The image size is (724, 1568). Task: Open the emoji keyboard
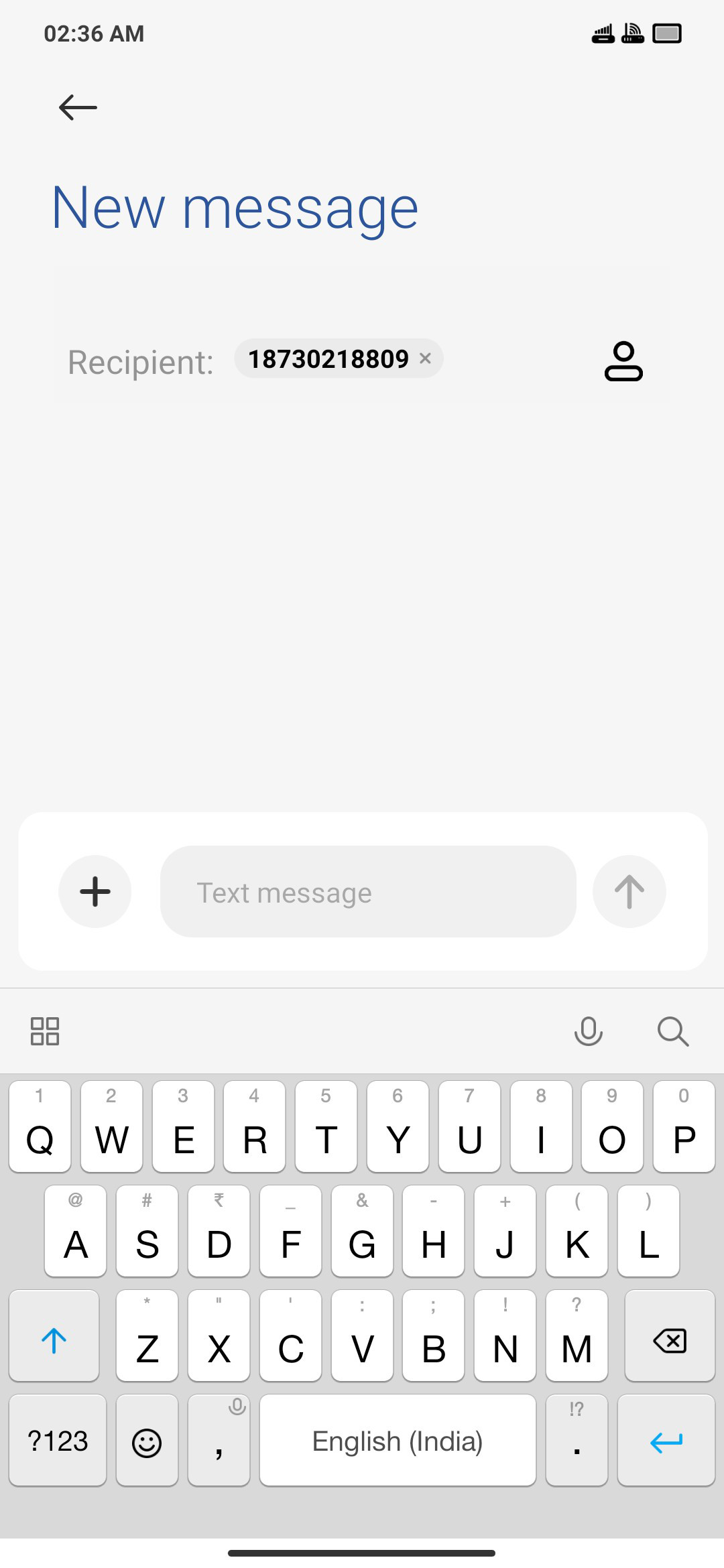click(147, 1441)
